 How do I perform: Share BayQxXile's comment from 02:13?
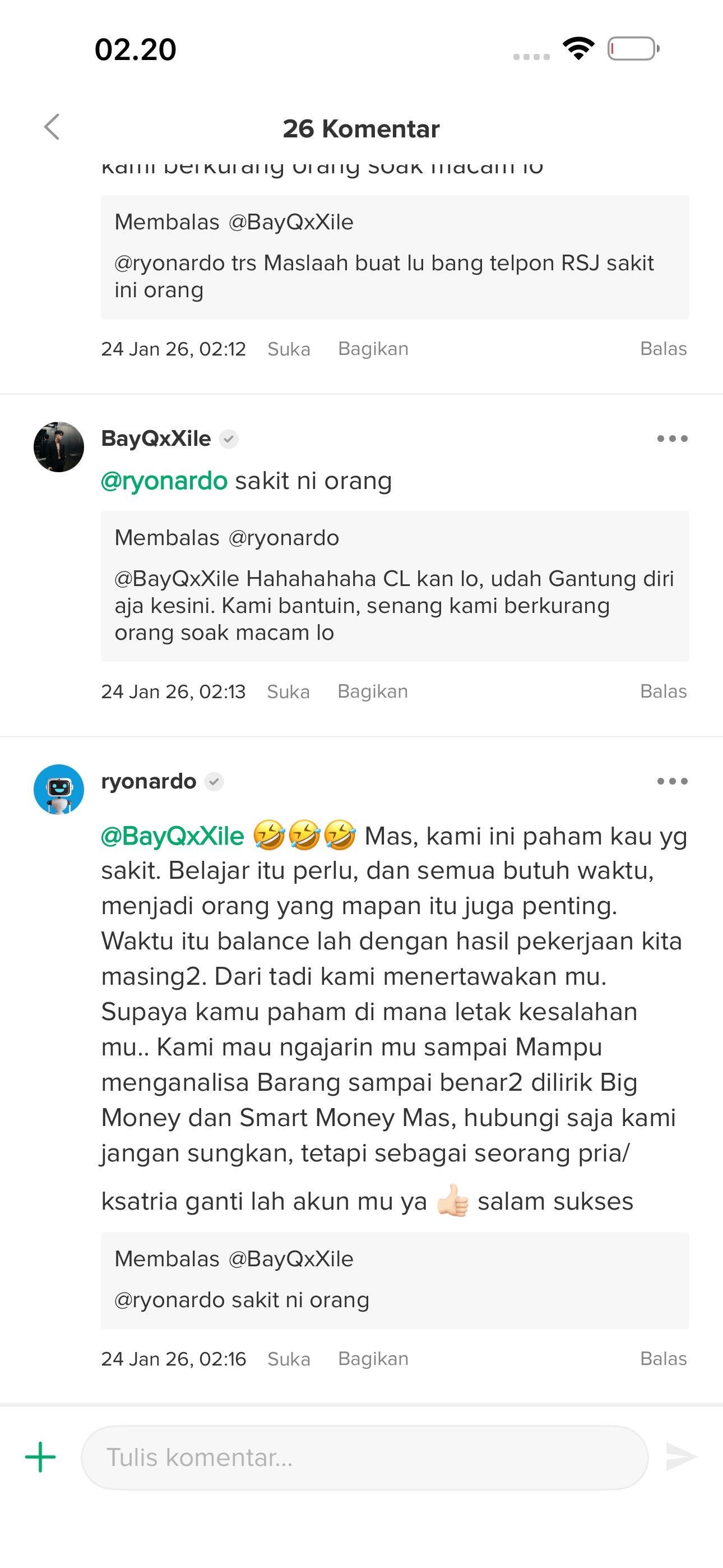click(x=373, y=691)
